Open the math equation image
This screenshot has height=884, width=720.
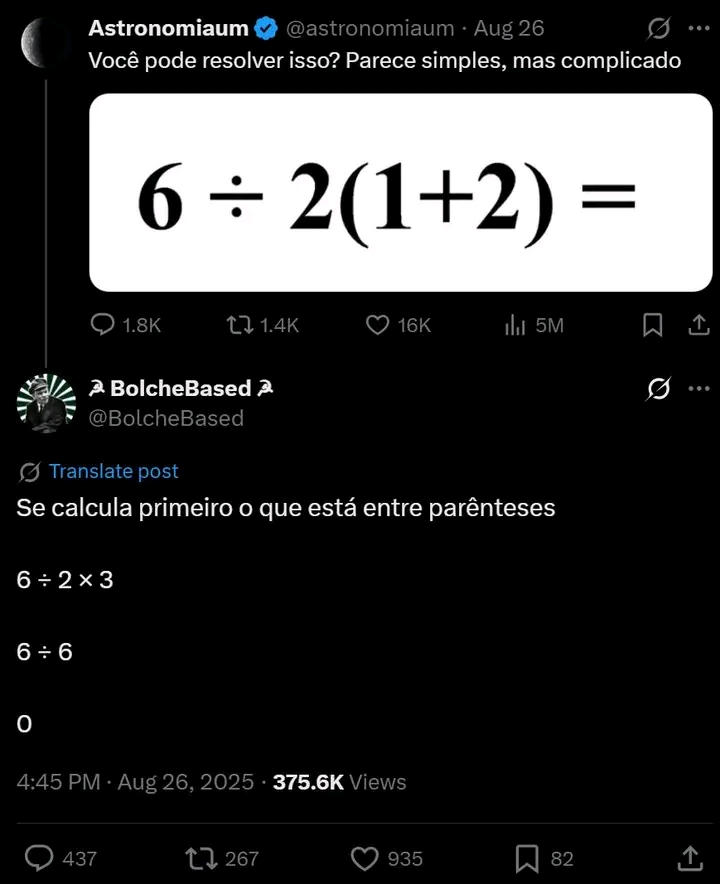(x=400, y=192)
